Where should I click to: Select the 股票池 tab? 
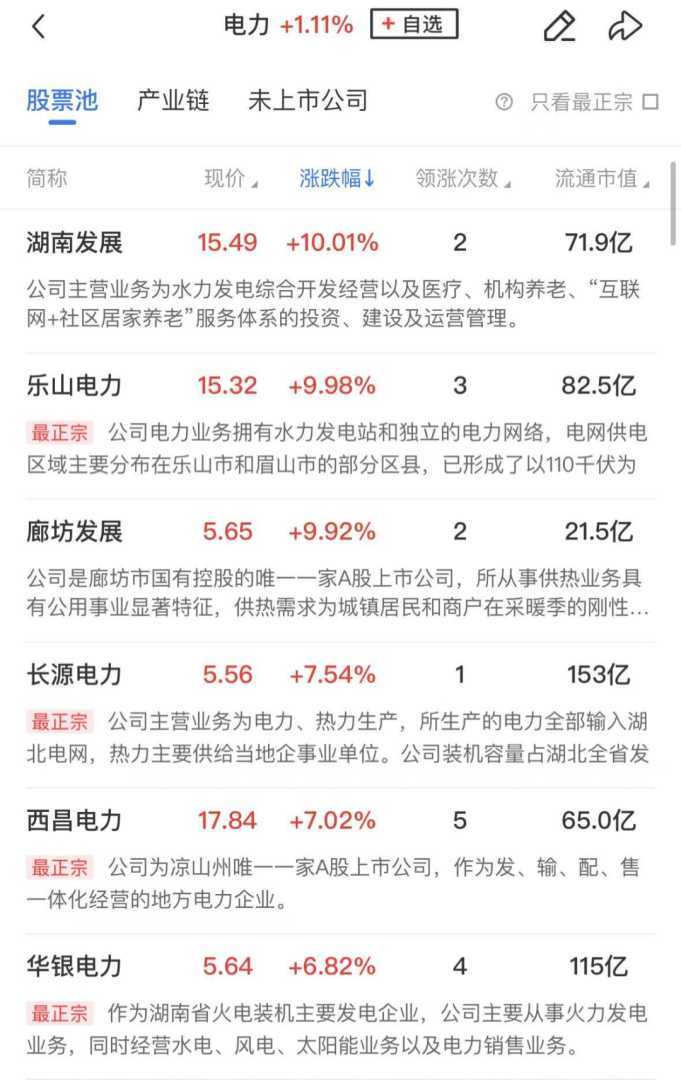pos(62,101)
